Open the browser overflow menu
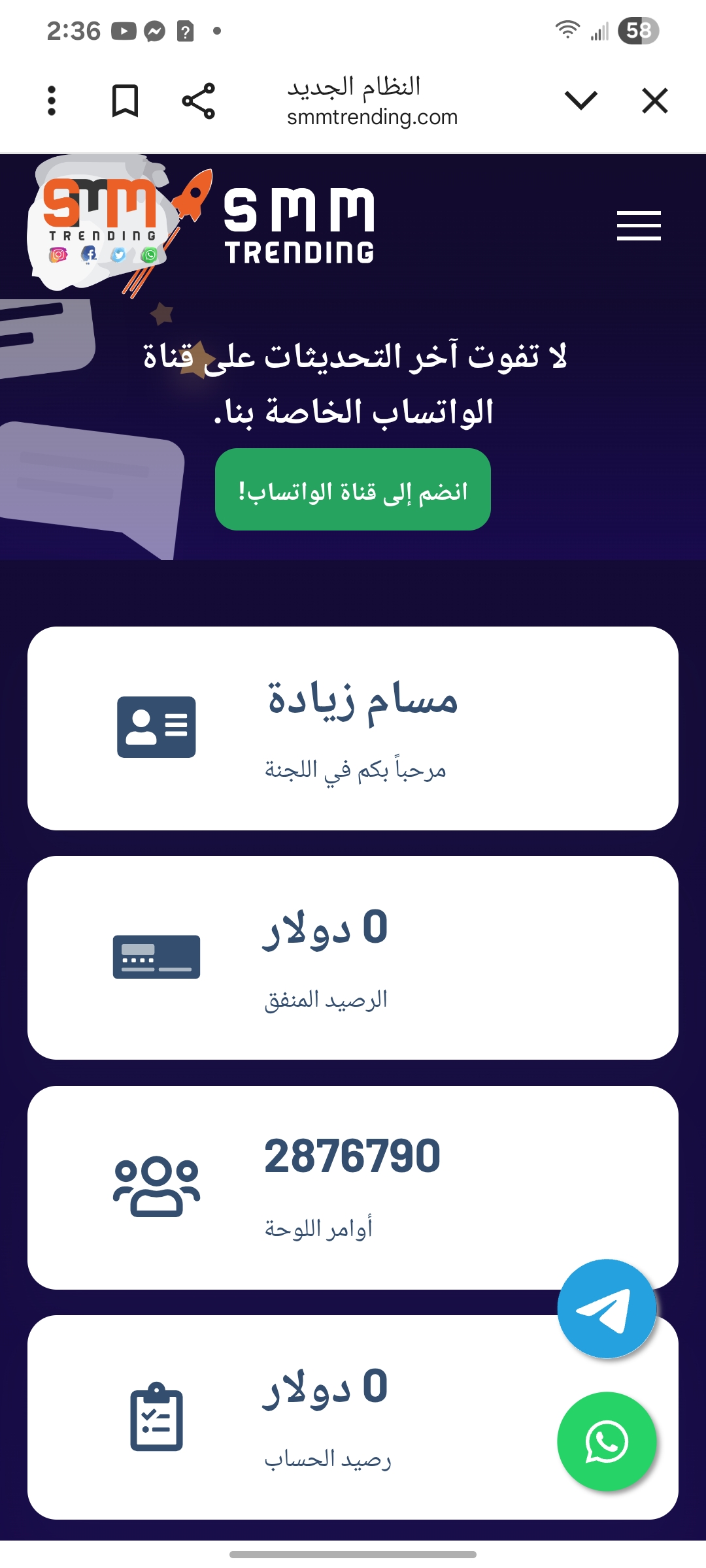The width and height of the screenshot is (706, 1568). tap(52, 101)
